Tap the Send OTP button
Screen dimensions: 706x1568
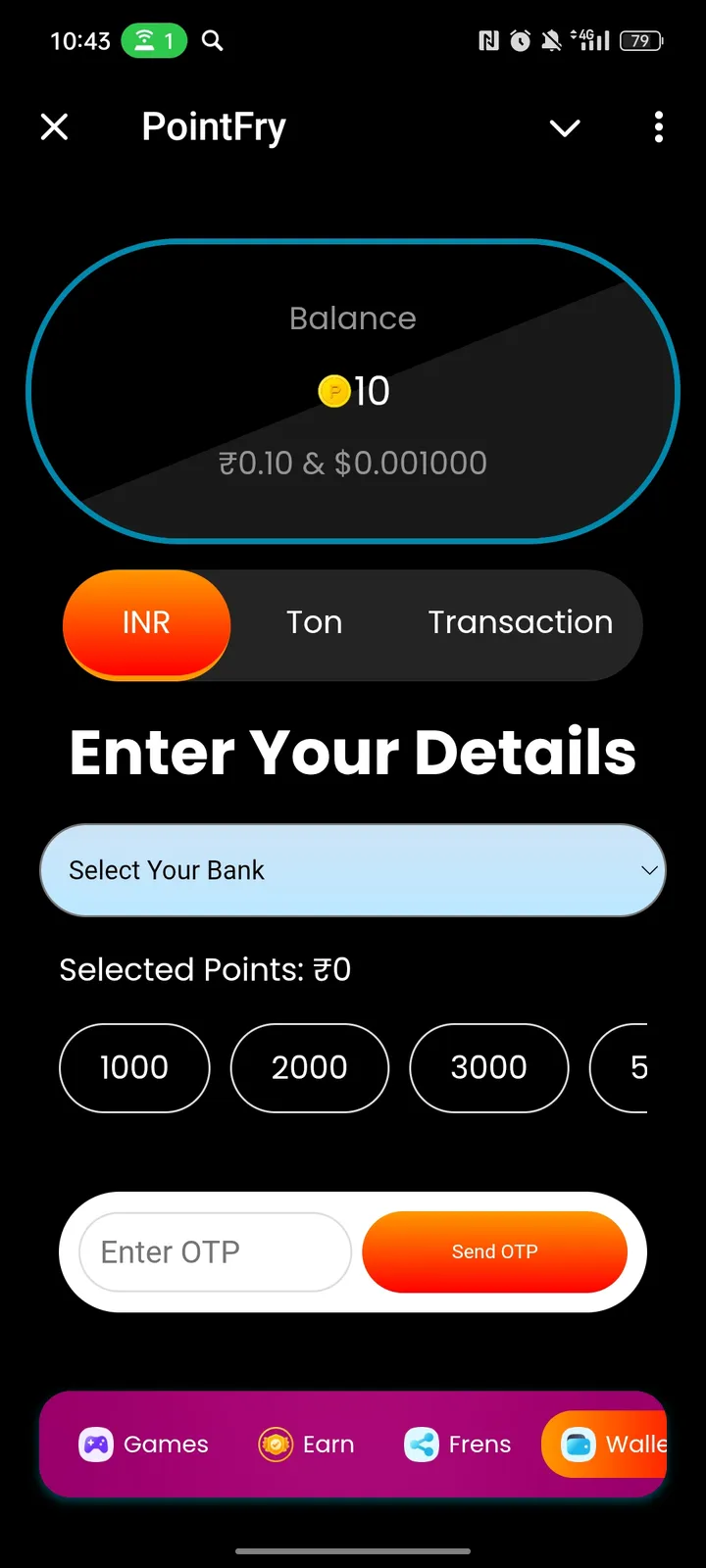(494, 1252)
